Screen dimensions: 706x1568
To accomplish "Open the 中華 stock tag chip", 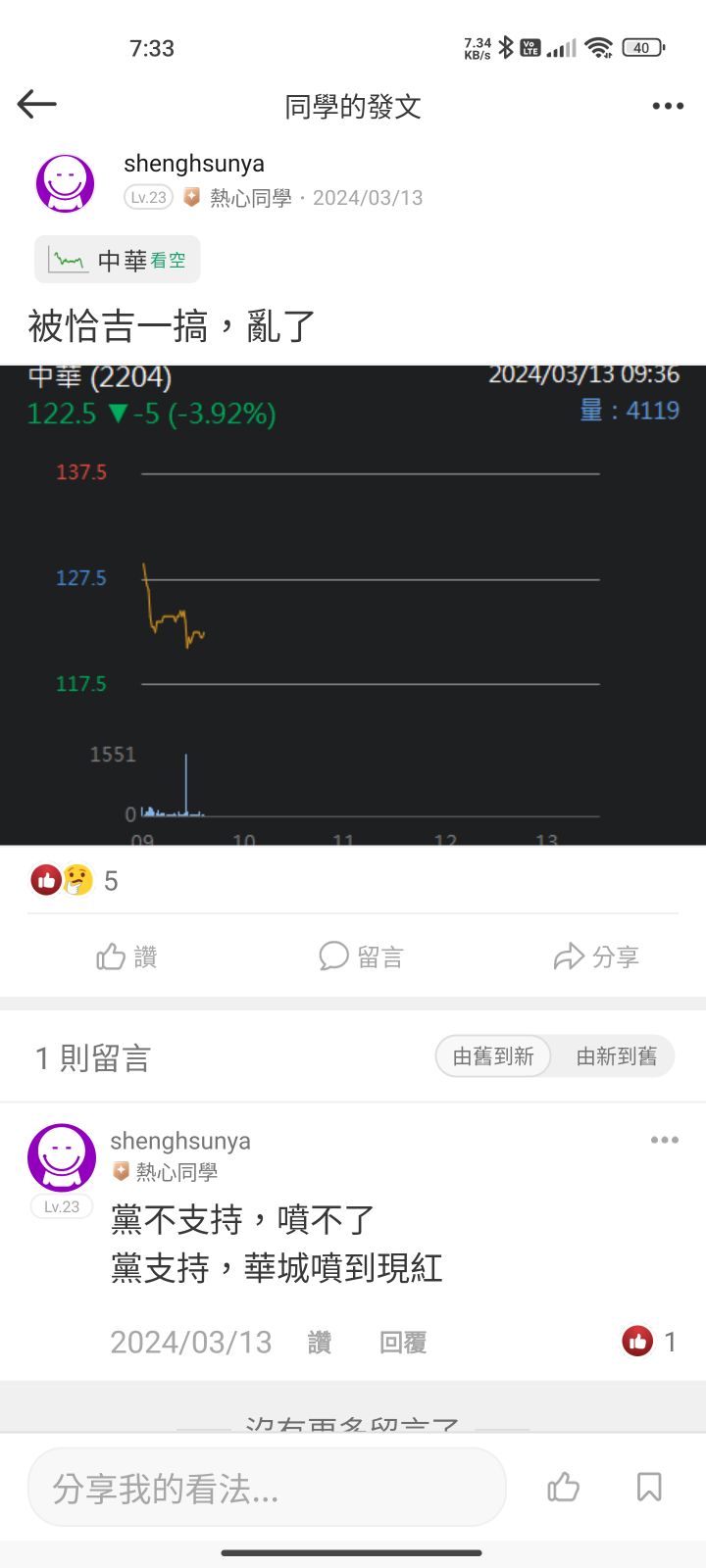I will [118, 260].
